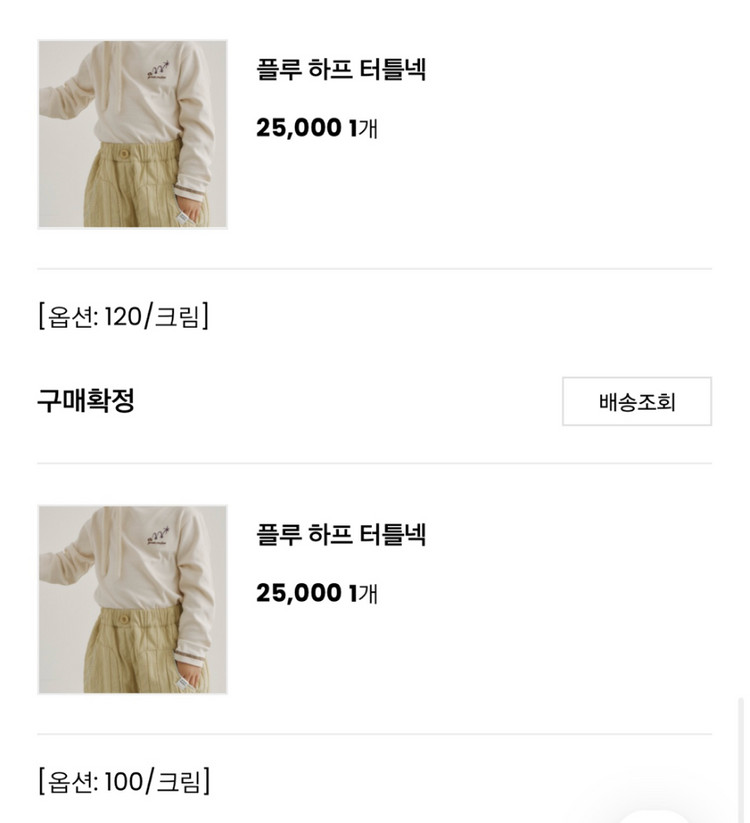
Task: Click the child model photo in the bottom order
Action: coord(130,597)
